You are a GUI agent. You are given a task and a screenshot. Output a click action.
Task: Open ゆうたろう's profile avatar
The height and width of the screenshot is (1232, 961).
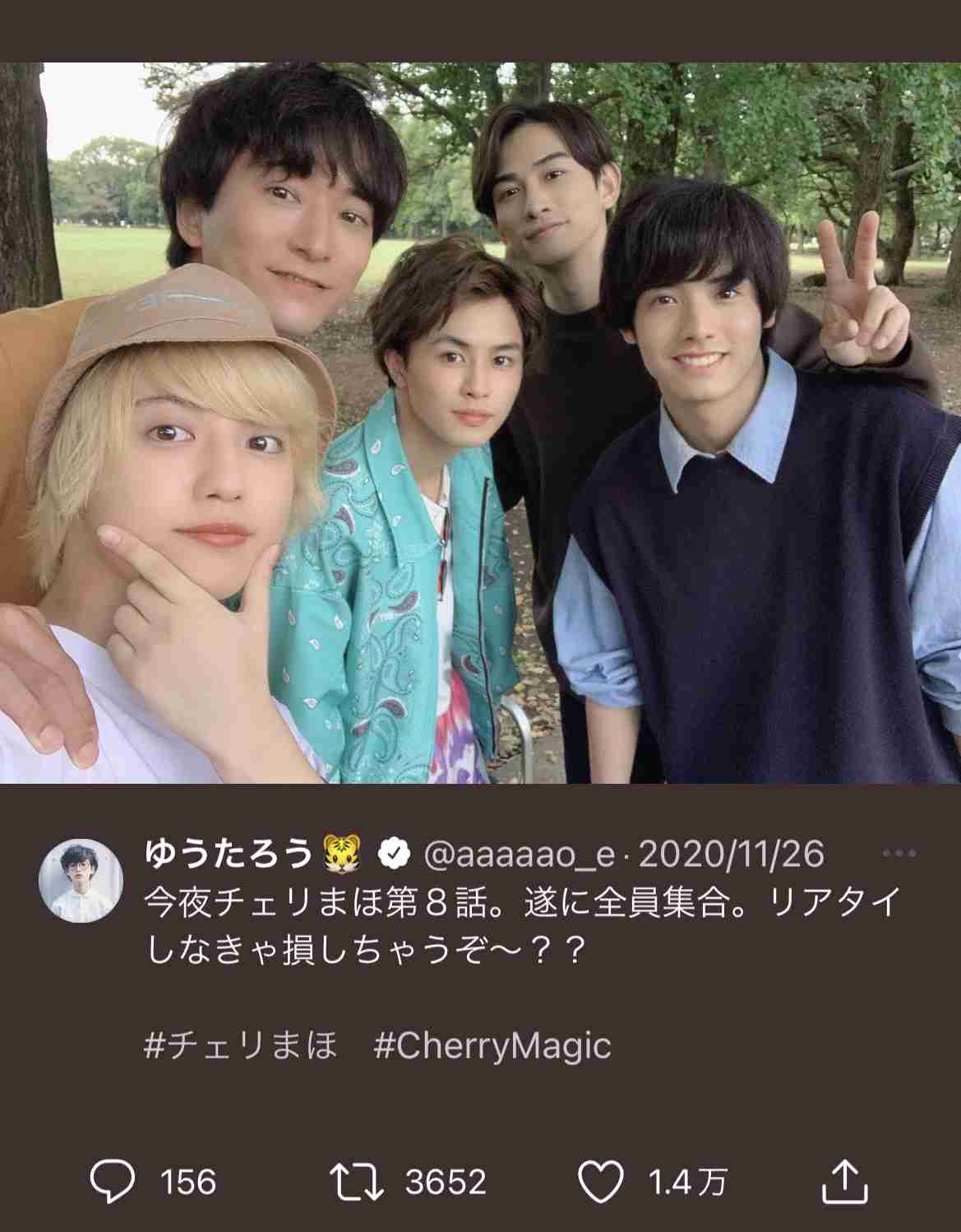pyautogui.click(x=81, y=880)
